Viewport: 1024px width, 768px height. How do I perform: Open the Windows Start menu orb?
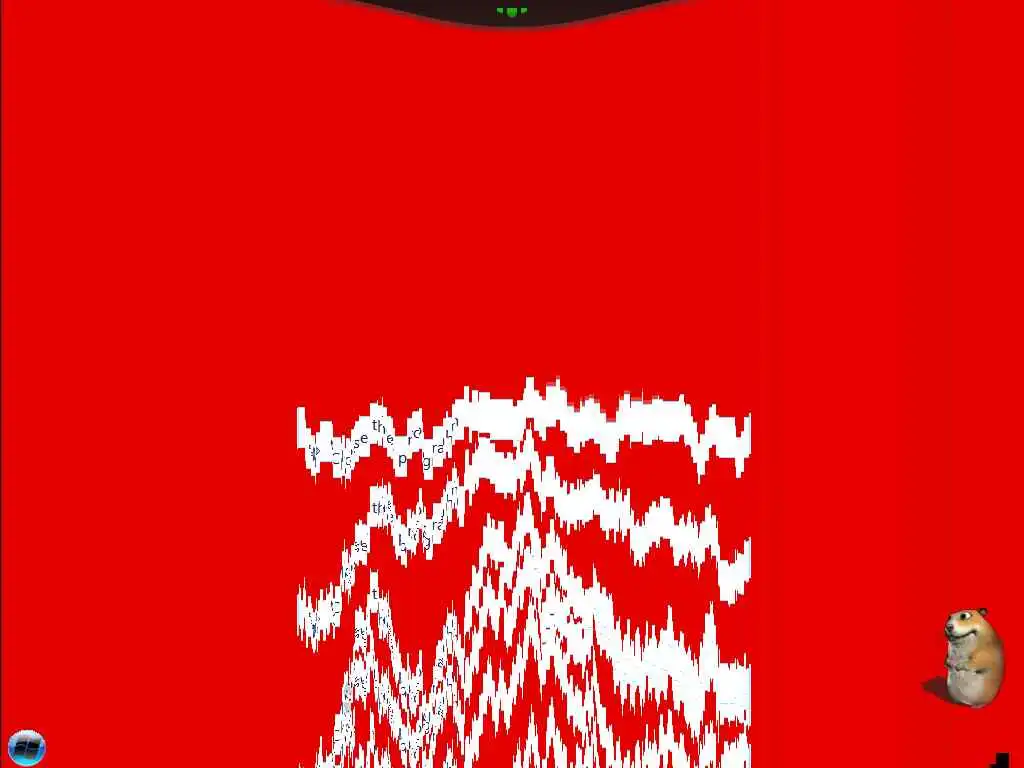click(x=27, y=747)
